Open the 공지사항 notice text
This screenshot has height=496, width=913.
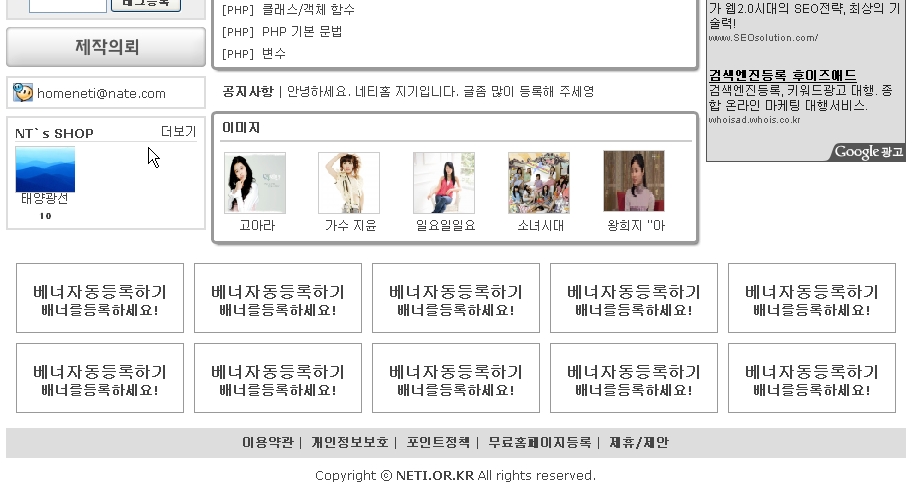click(x=440, y=92)
